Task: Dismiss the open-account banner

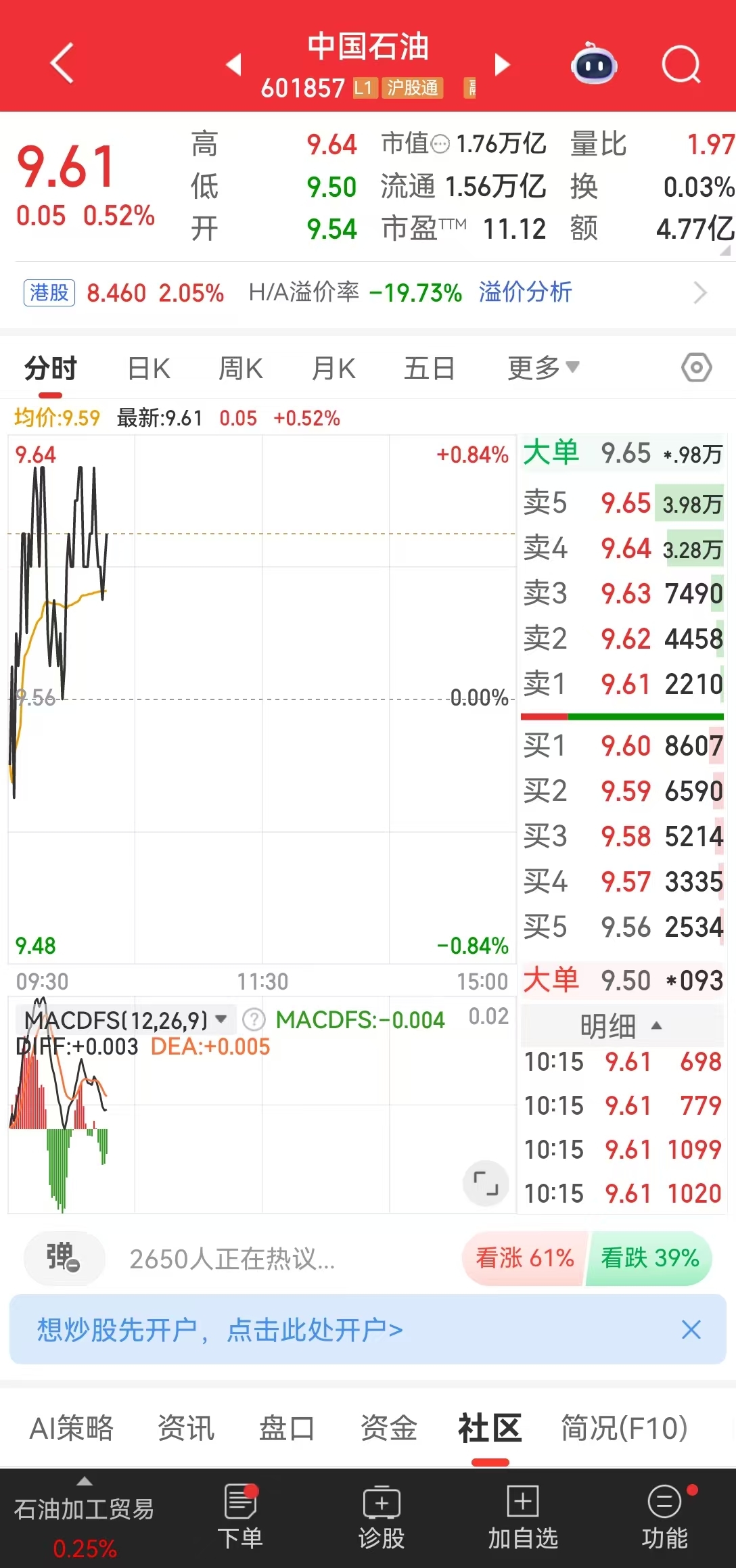Action: (691, 1329)
